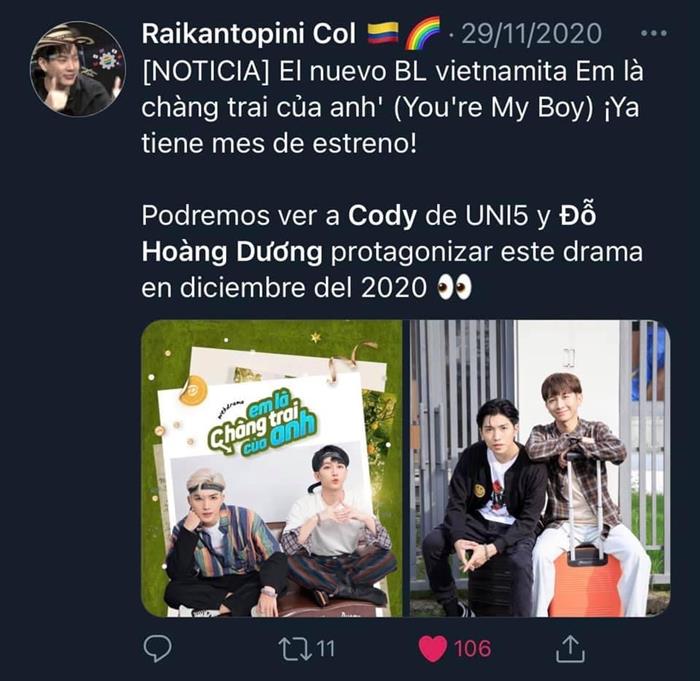Open the photo of two men with orange suitcase

tap(540, 468)
